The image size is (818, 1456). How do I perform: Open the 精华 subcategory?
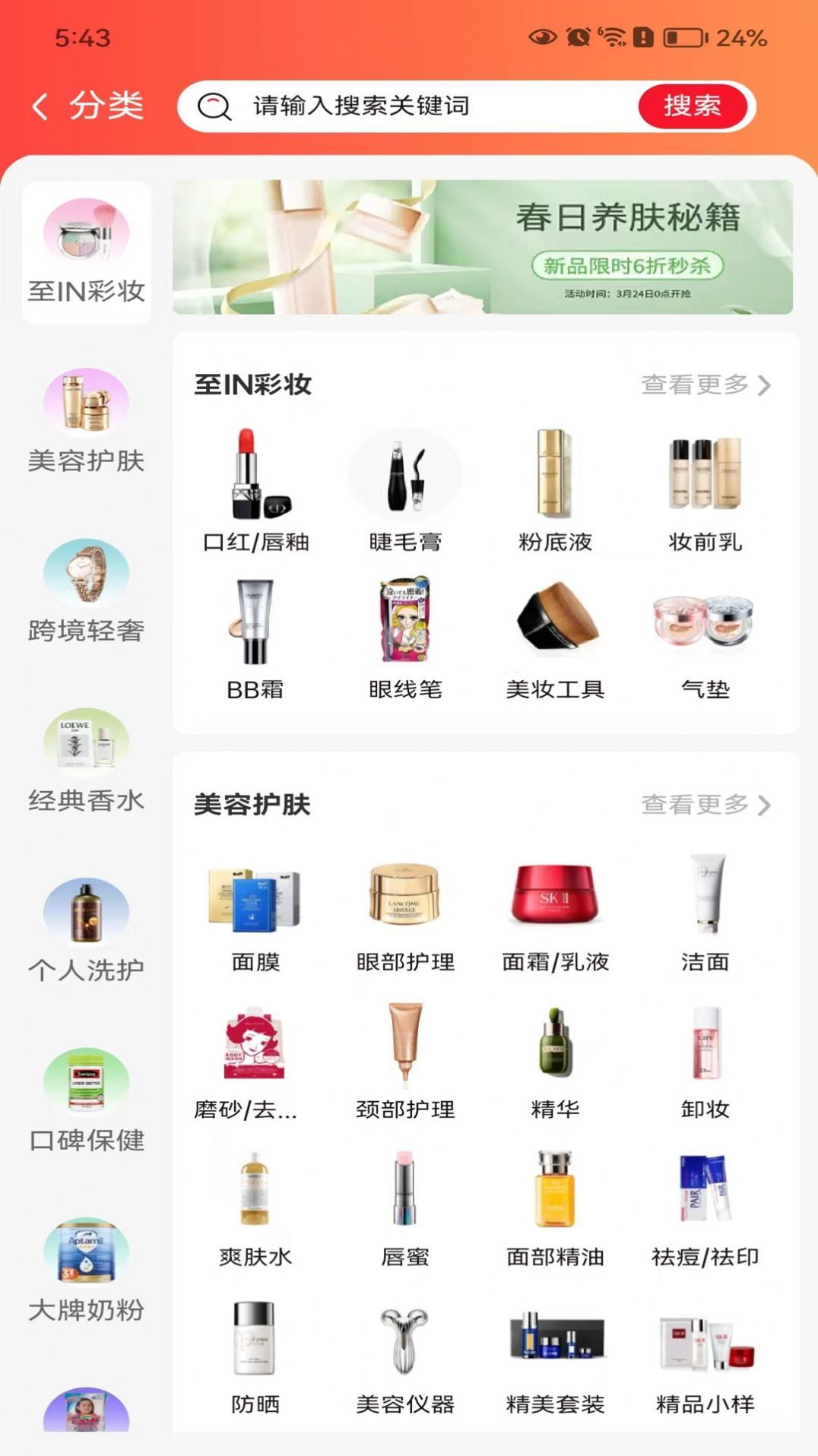[x=555, y=1060]
